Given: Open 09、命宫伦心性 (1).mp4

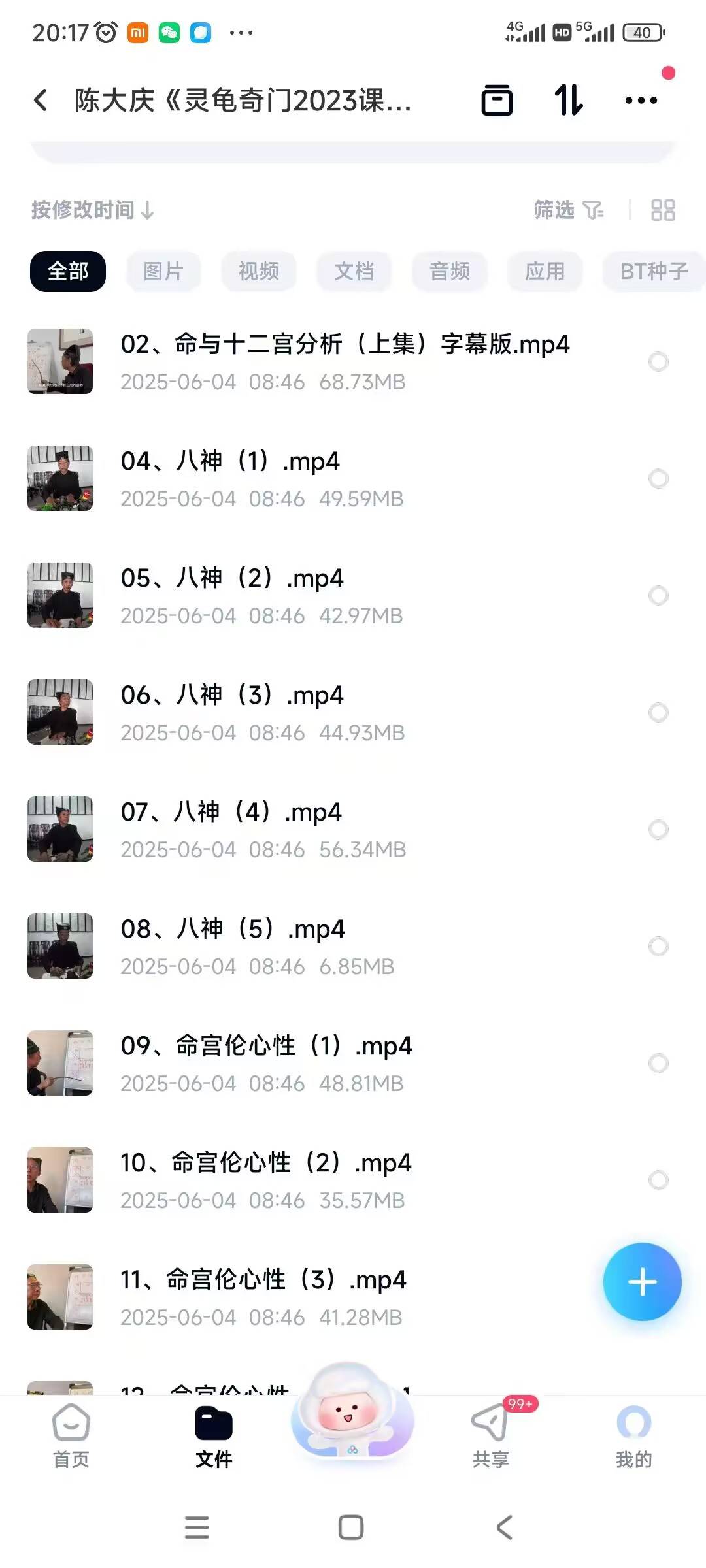Looking at the screenshot, I should [266, 1046].
